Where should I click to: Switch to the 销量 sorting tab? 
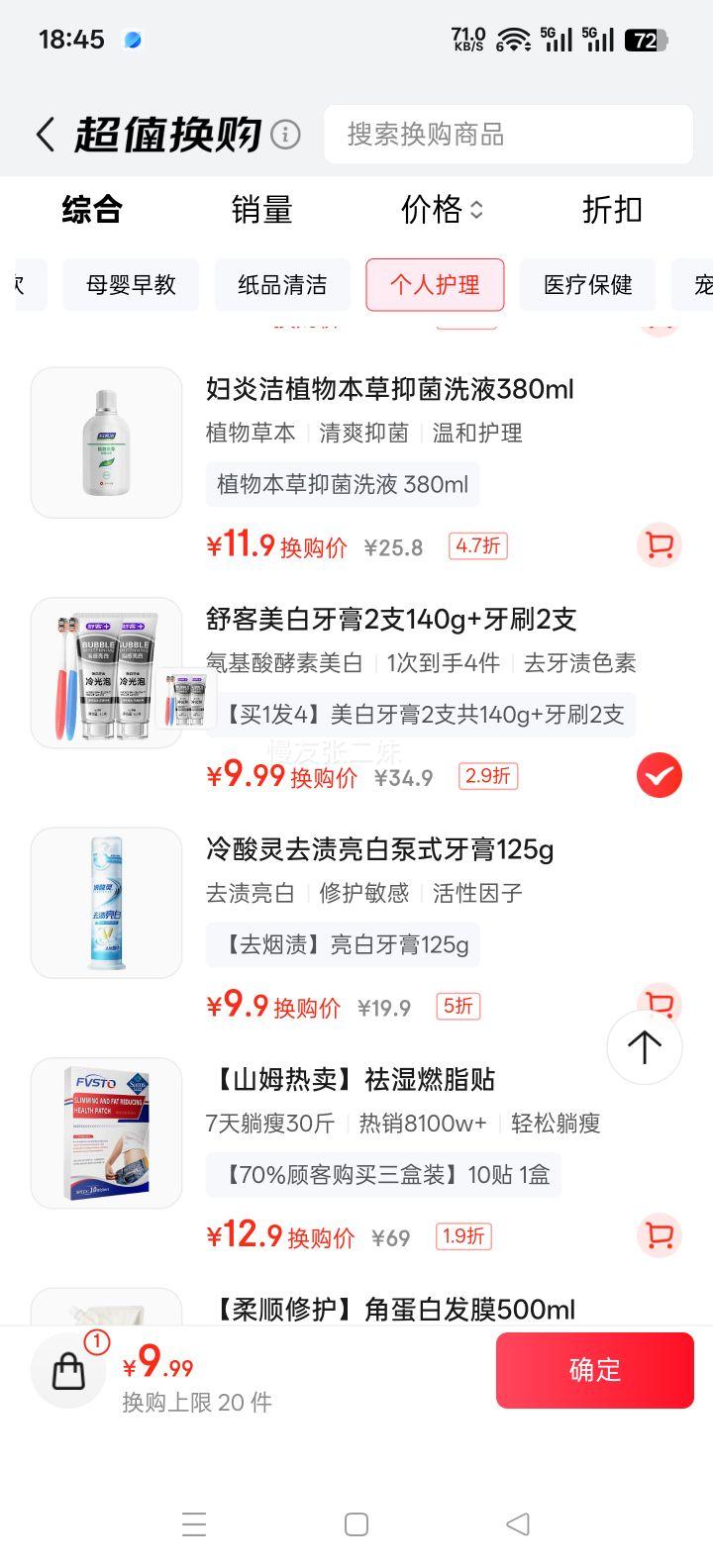(x=261, y=210)
